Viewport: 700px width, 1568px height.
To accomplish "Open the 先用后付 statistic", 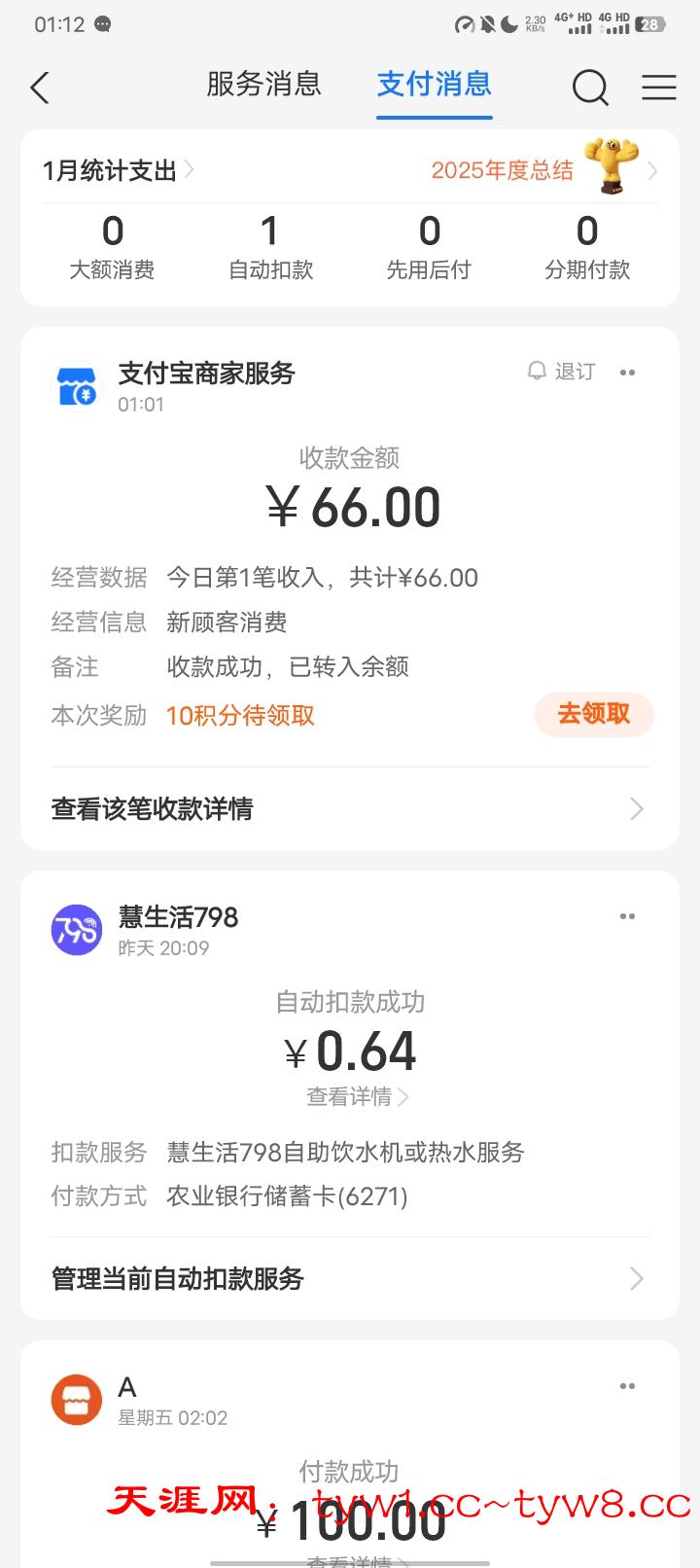I will click(429, 246).
